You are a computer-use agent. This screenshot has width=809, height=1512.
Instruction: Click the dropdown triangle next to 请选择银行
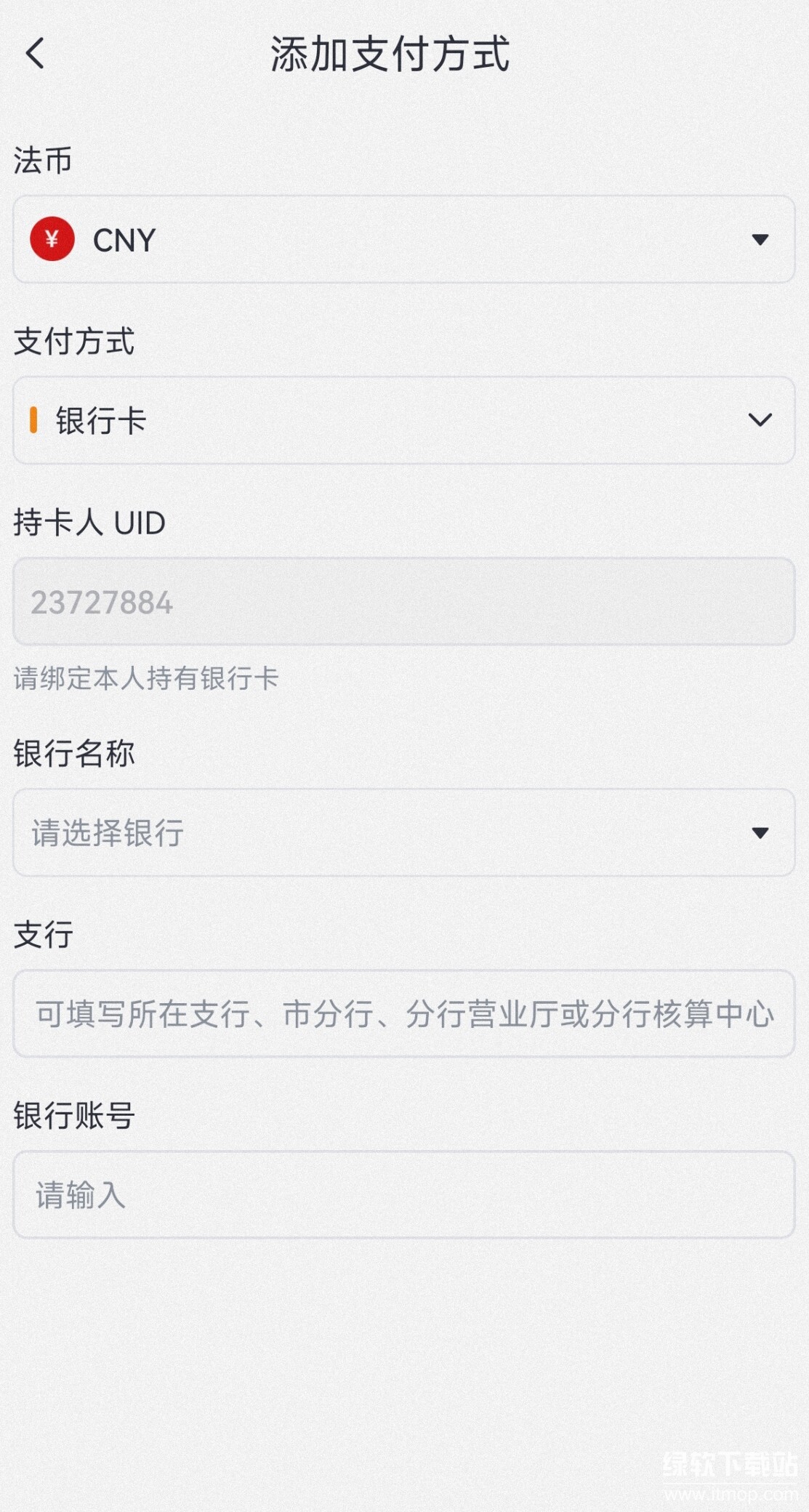[x=760, y=834]
